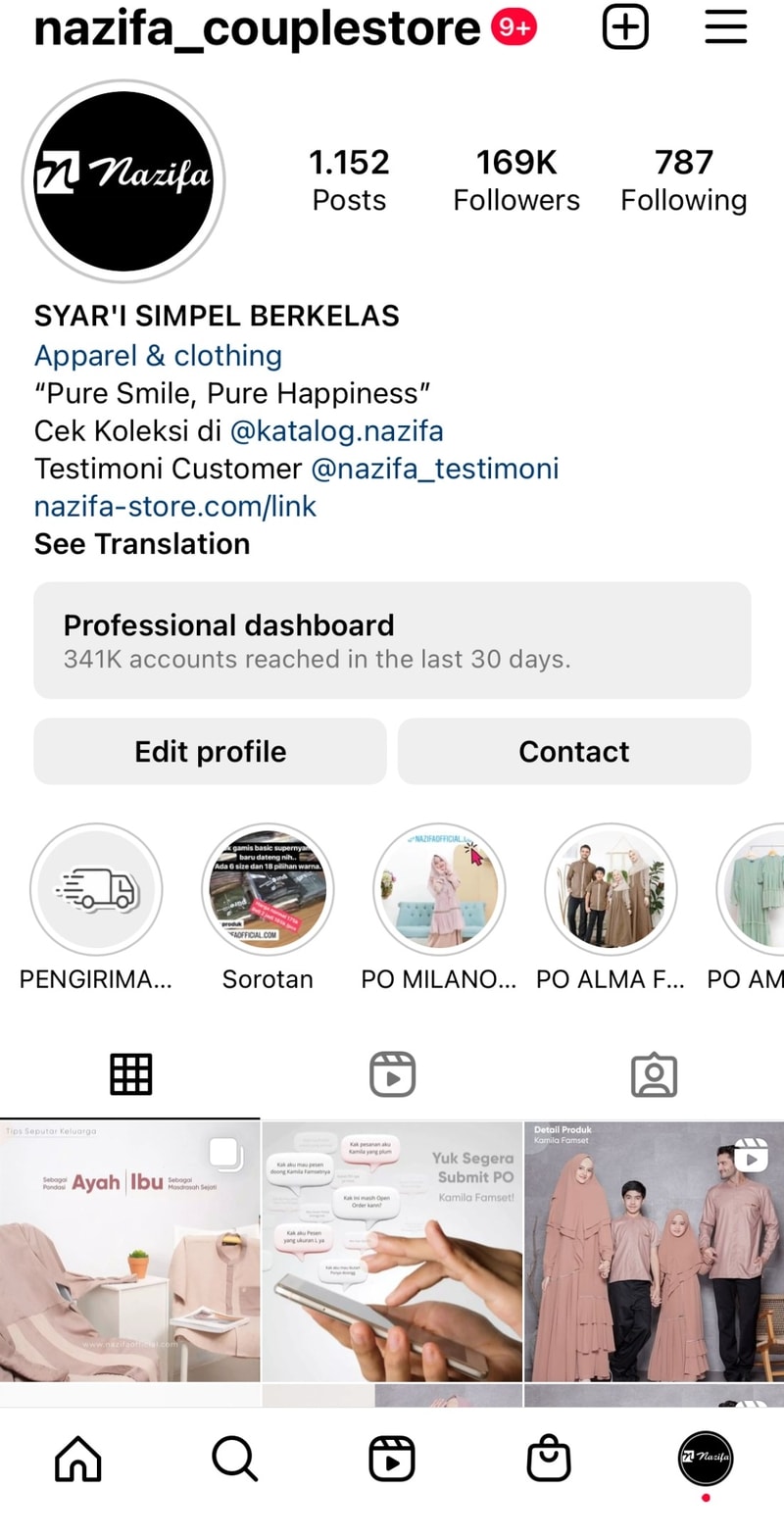Viewport: 784px width, 1539px height.
Task: Open the Search and explore tab
Action: pos(234,1458)
